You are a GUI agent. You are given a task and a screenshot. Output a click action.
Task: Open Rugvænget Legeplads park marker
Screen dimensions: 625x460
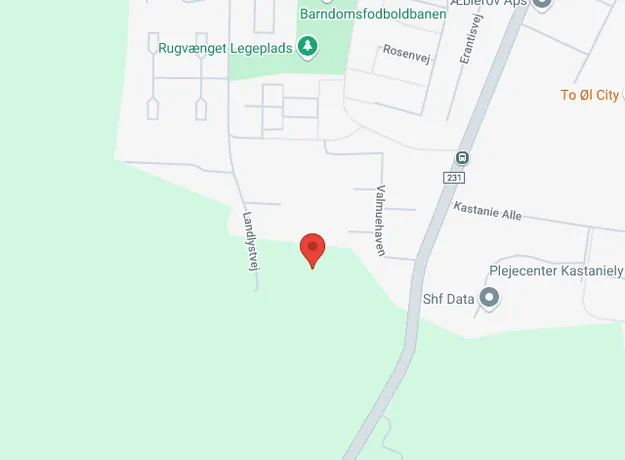(308, 46)
